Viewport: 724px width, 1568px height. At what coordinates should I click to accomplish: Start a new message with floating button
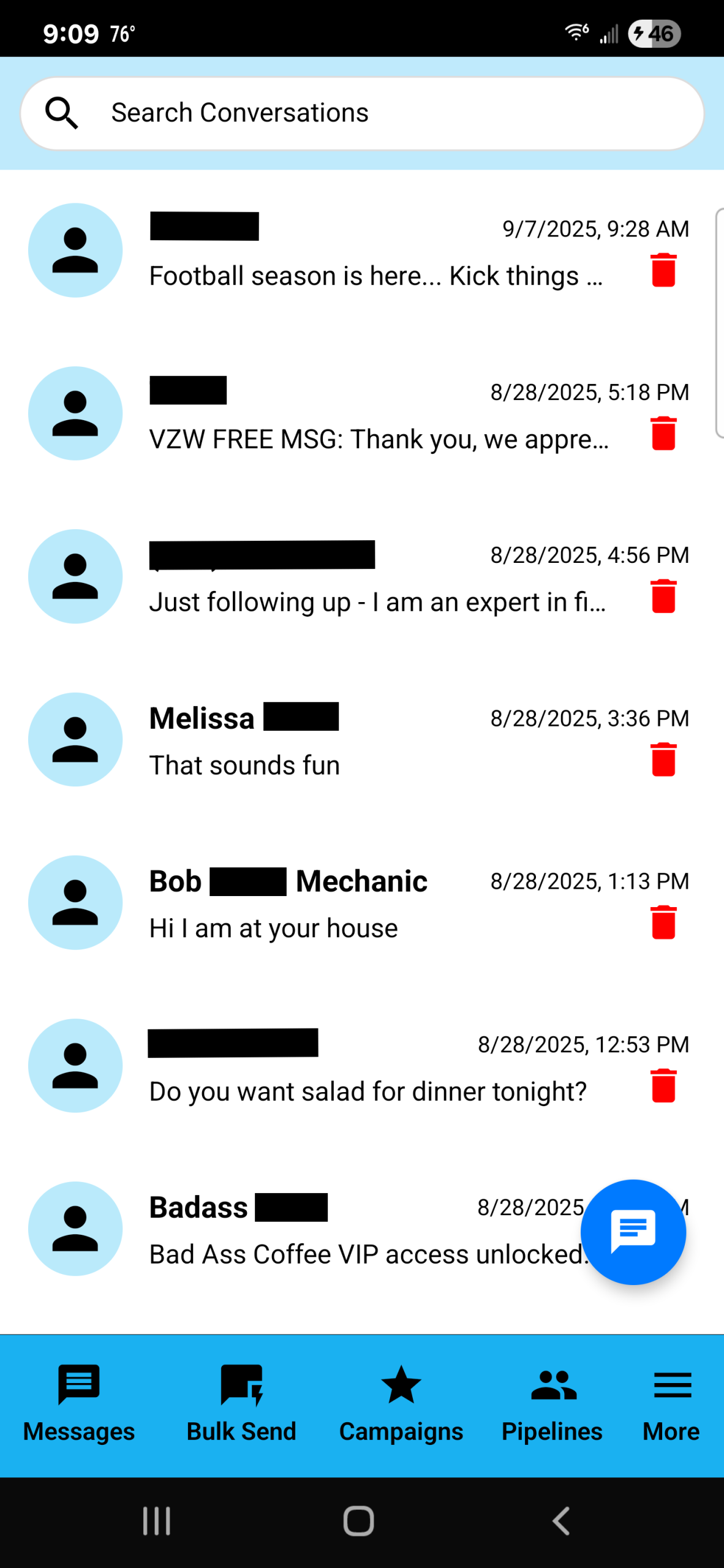633,1232
